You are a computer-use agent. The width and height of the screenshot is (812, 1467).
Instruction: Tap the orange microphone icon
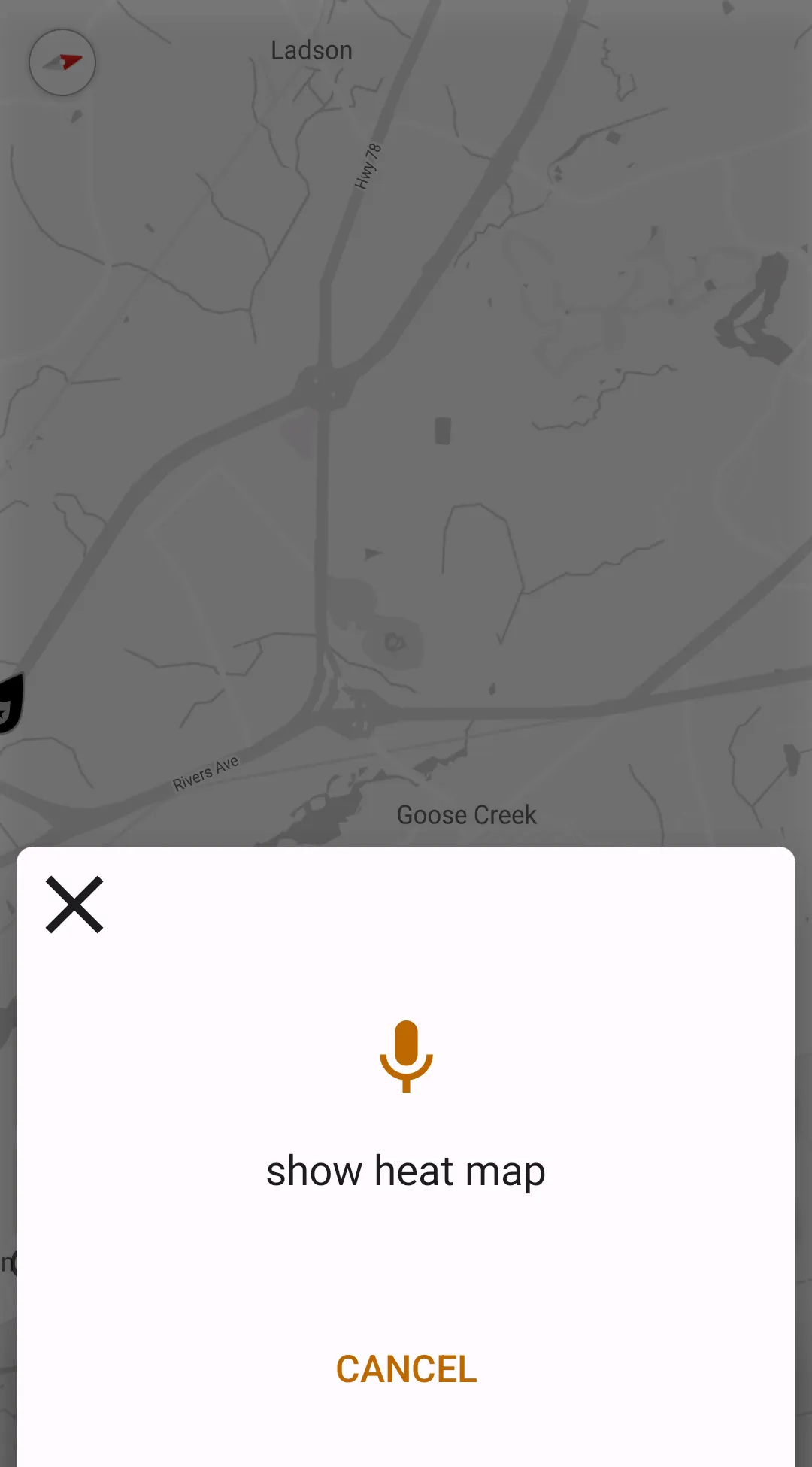coord(406,1055)
